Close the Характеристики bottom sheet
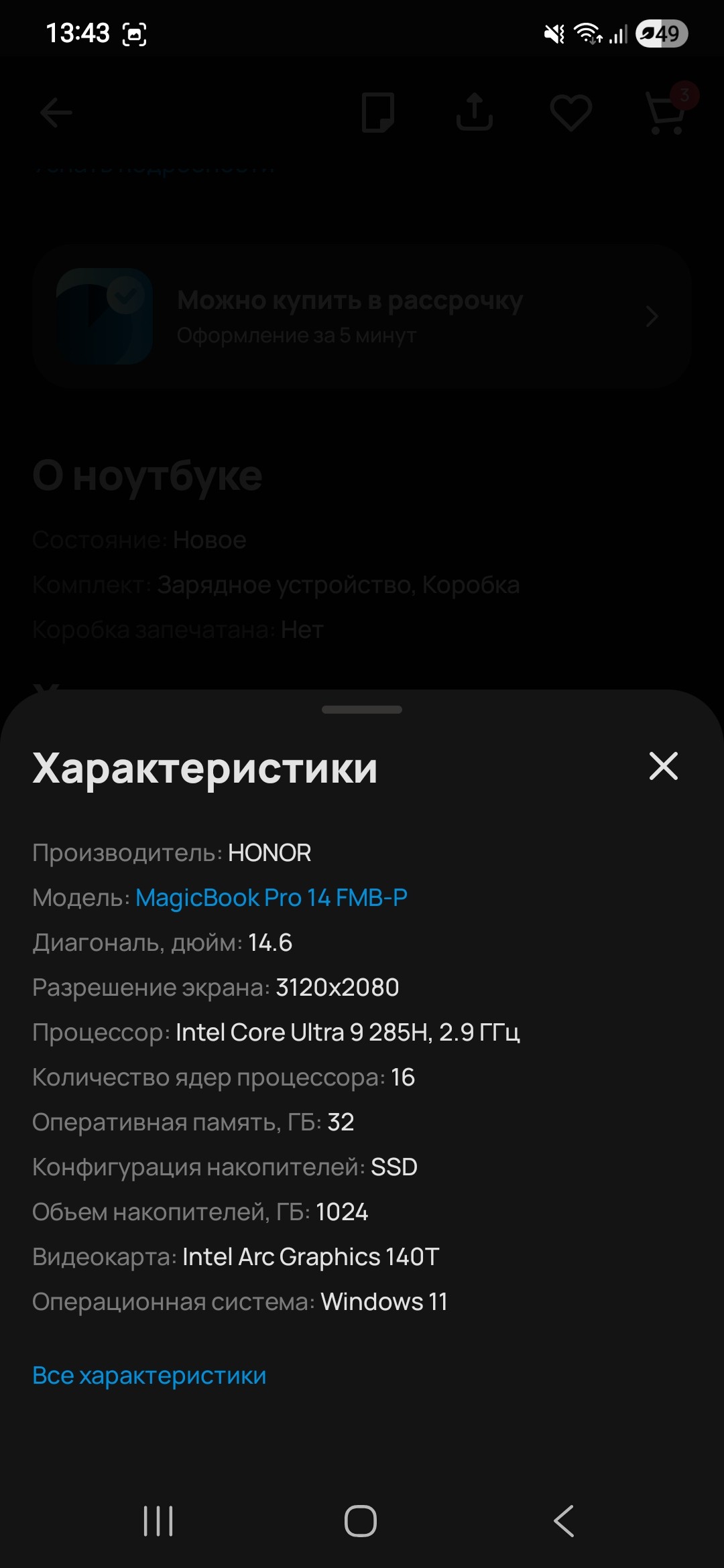This screenshot has height=1568, width=724. (x=663, y=766)
